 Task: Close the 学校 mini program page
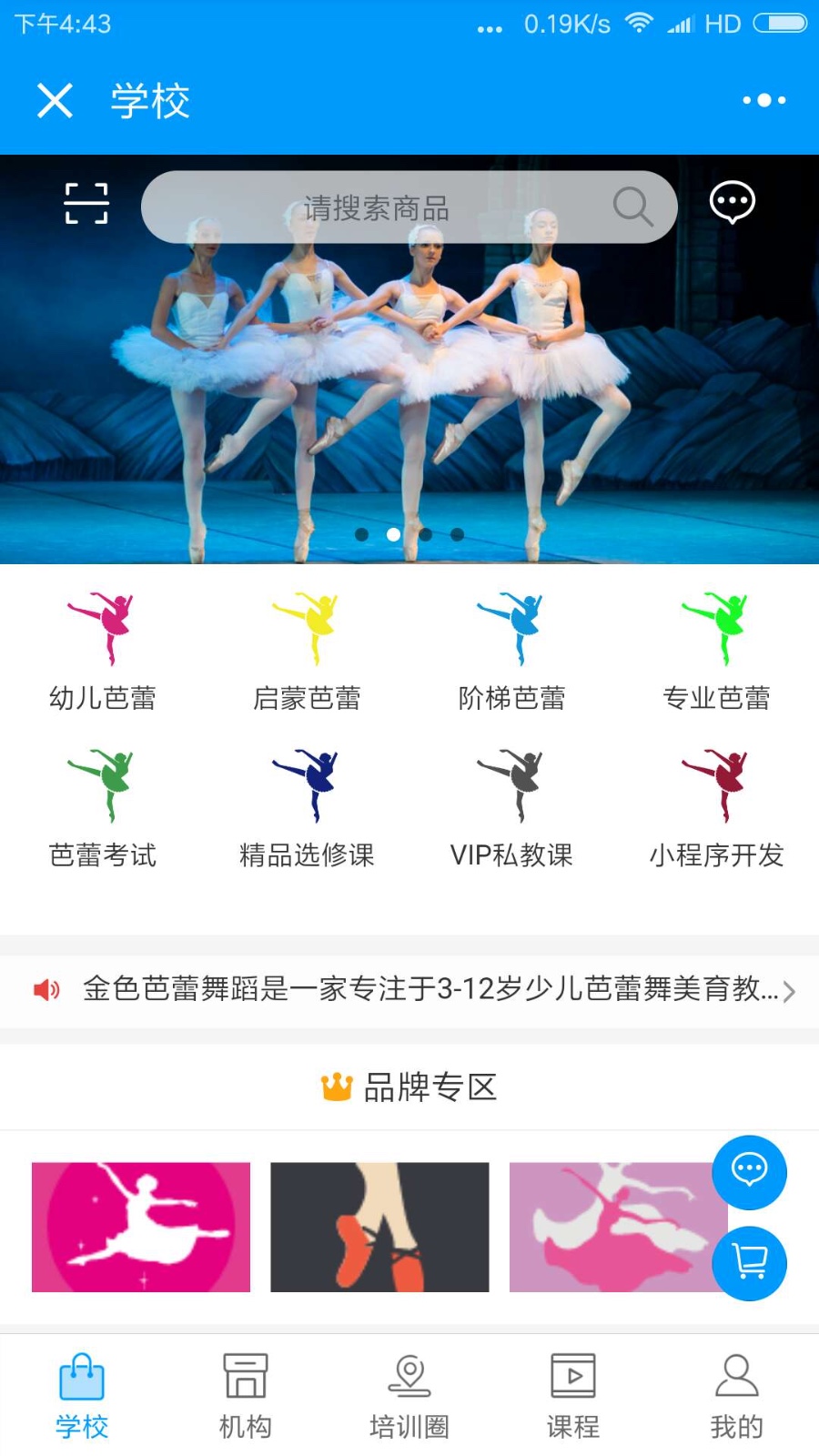click(x=55, y=100)
